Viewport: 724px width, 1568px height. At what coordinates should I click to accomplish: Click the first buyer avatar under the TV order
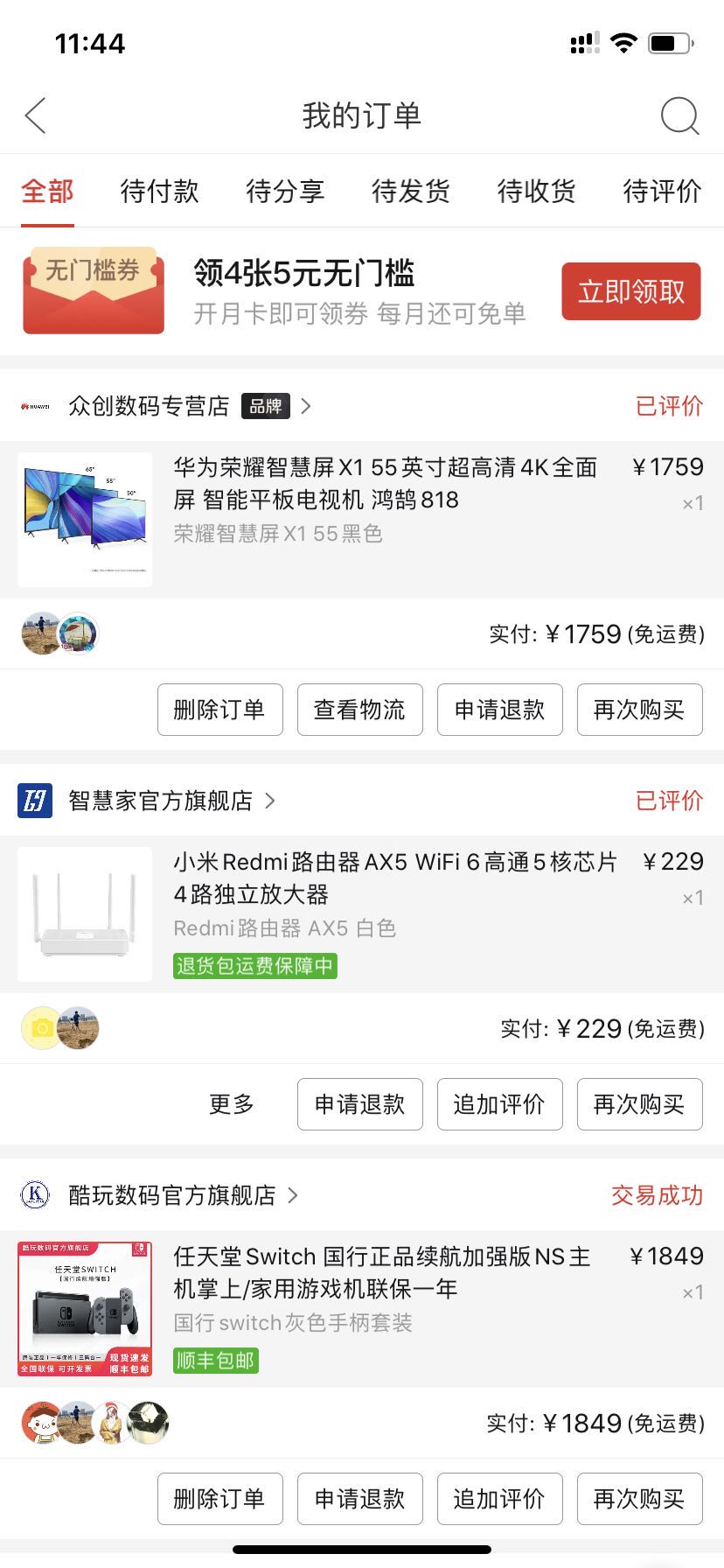click(39, 633)
